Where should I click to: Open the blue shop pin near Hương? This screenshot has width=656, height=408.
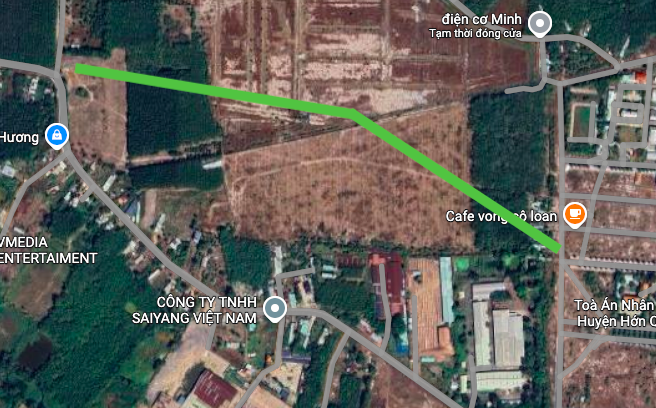pyautogui.click(x=57, y=136)
